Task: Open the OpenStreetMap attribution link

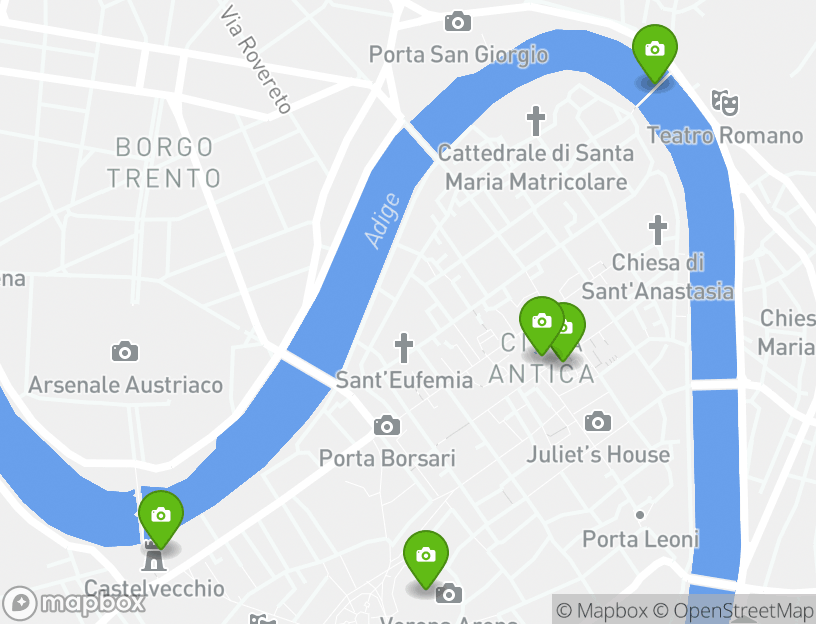Action: (x=734, y=610)
